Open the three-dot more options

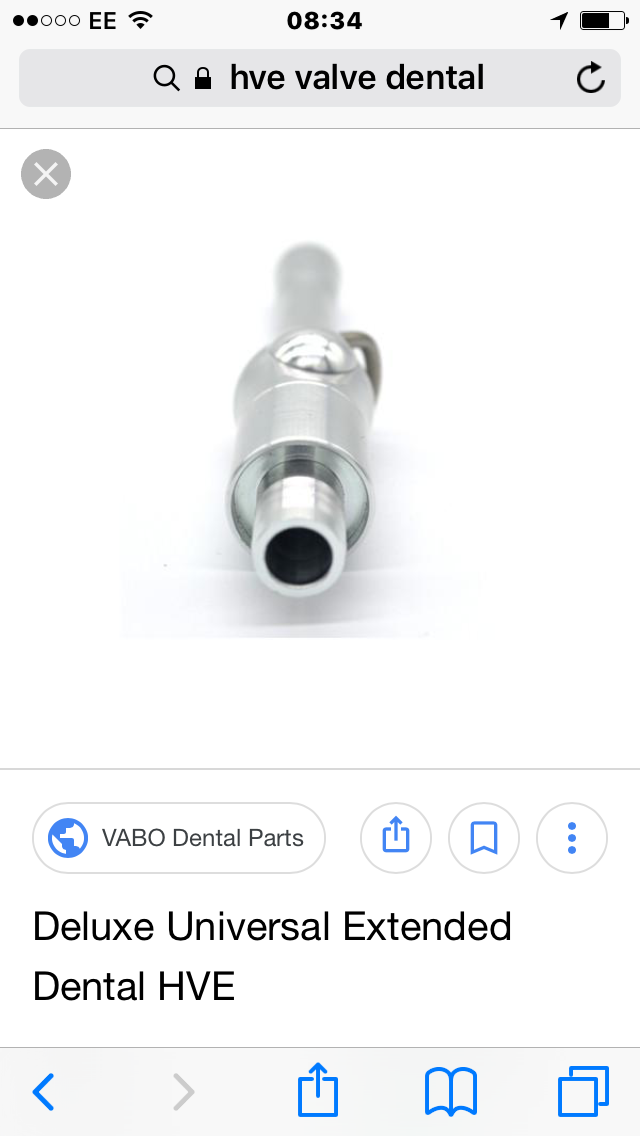(572, 838)
